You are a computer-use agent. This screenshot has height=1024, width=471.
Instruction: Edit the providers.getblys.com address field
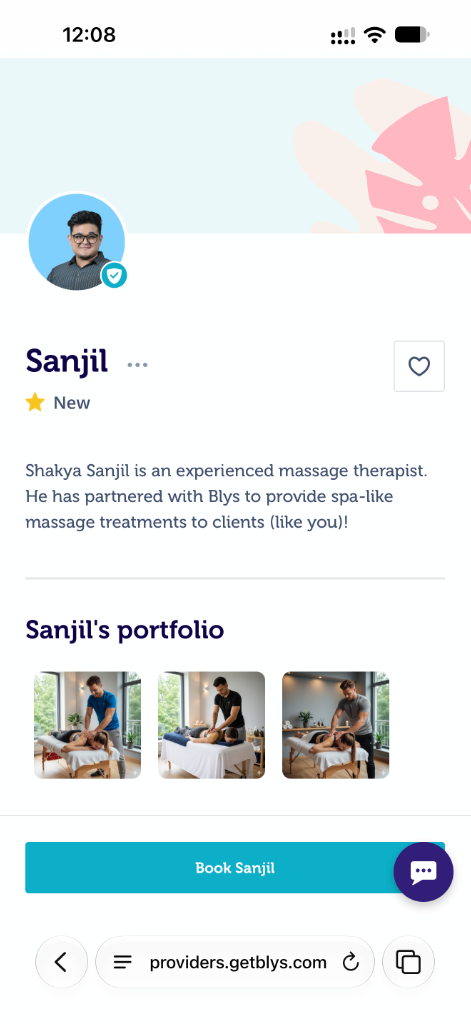(x=238, y=962)
